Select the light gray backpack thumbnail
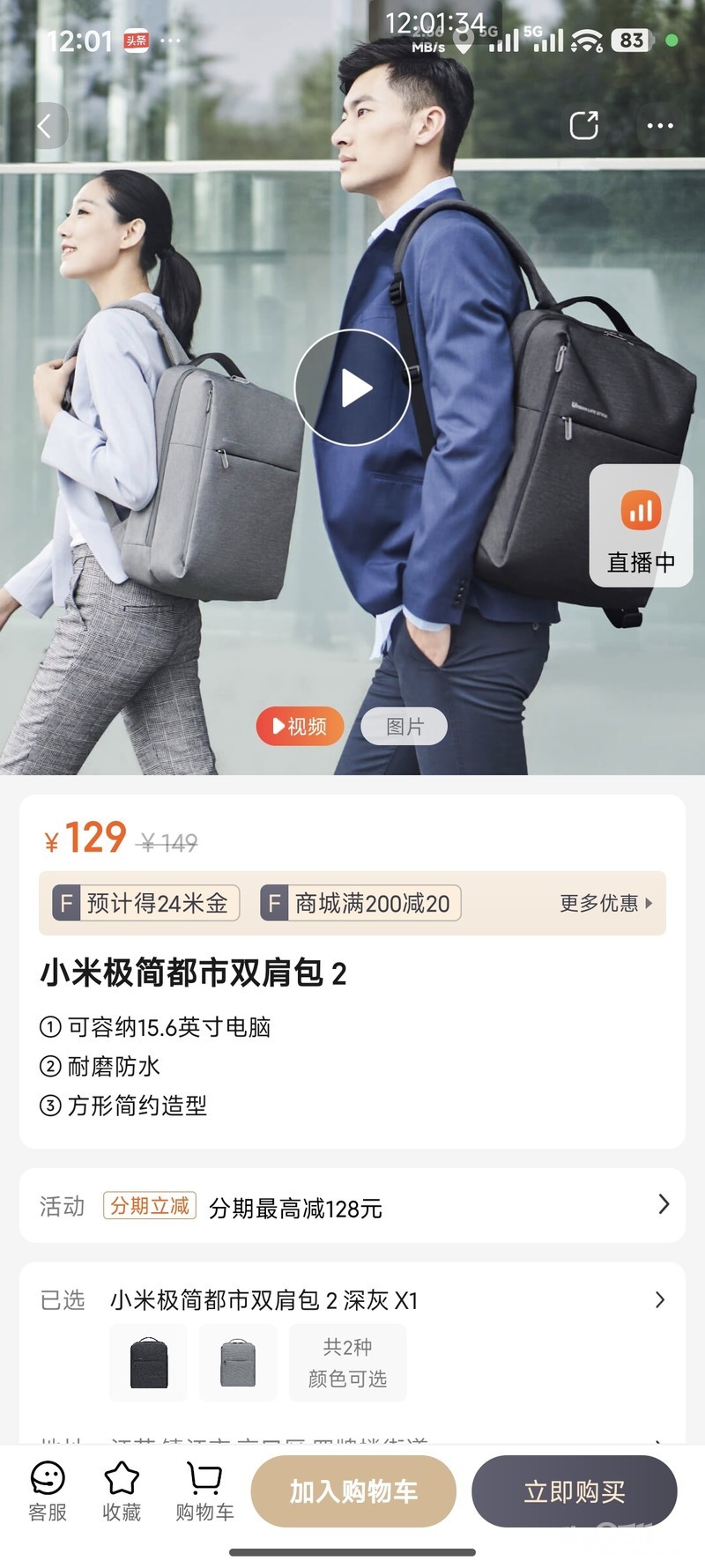The width and height of the screenshot is (705, 1568). [x=238, y=1363]
